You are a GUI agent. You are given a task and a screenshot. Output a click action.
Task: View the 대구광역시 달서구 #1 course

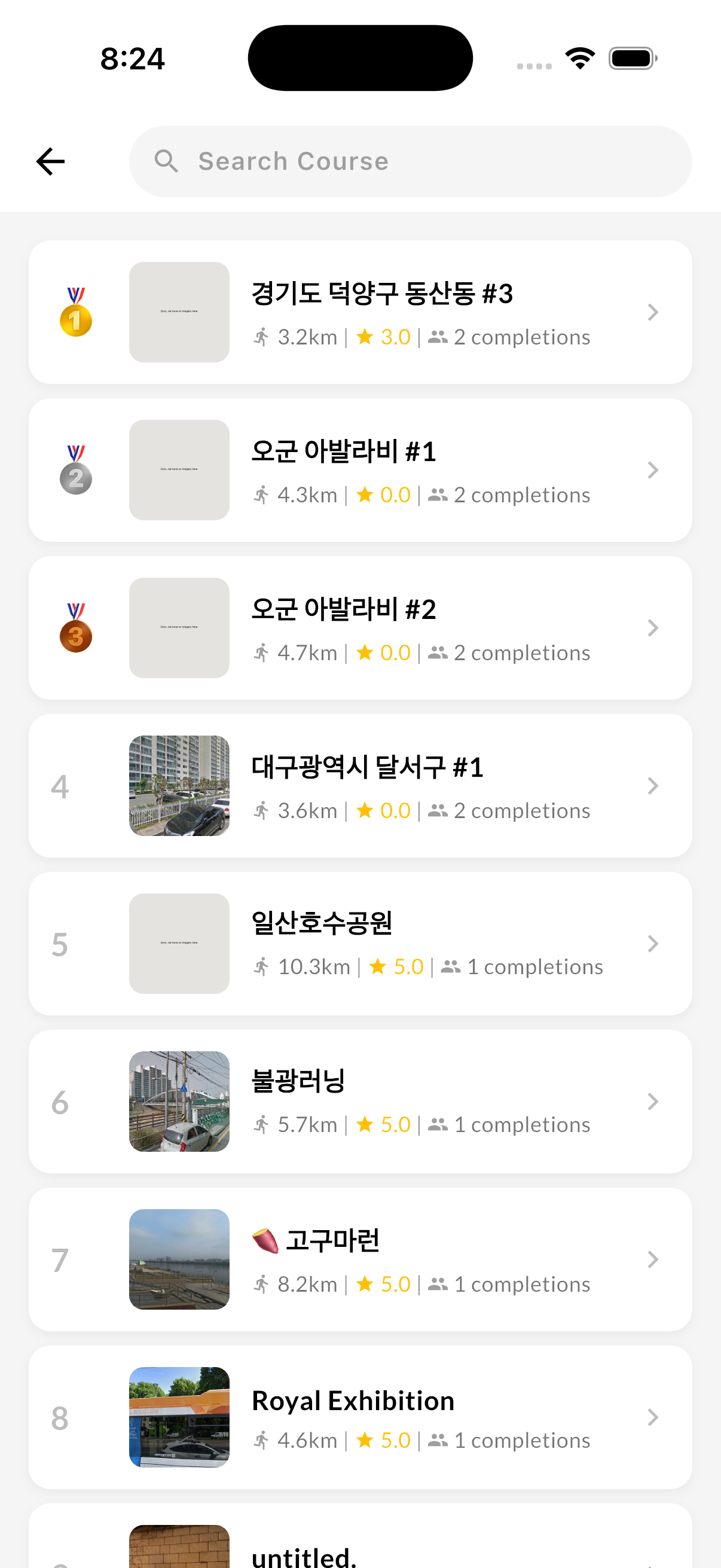click(x=359, y=786)
